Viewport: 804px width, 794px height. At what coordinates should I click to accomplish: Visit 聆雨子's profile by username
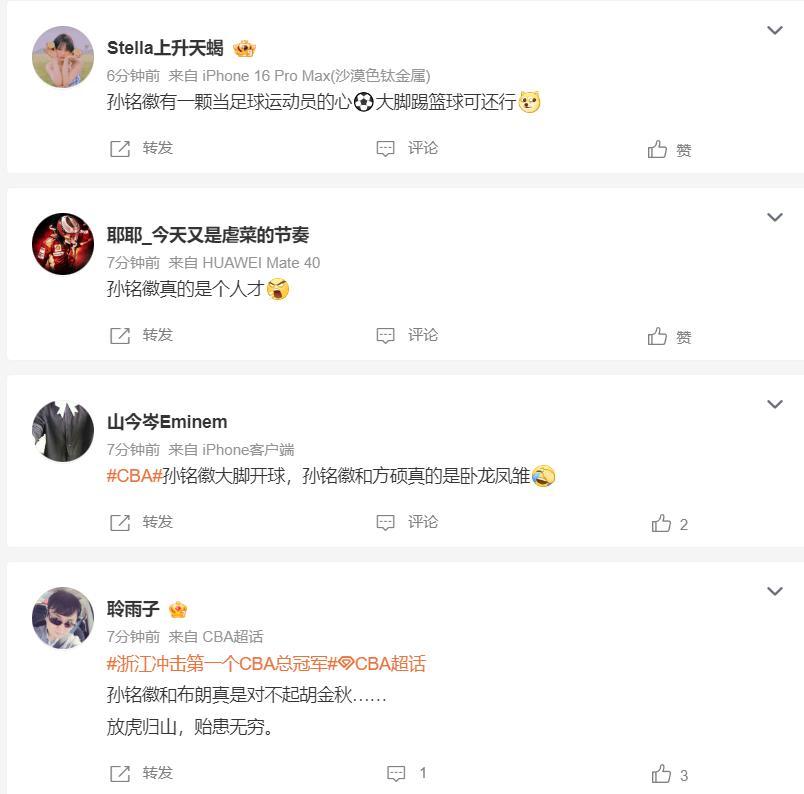pos(133,609)
